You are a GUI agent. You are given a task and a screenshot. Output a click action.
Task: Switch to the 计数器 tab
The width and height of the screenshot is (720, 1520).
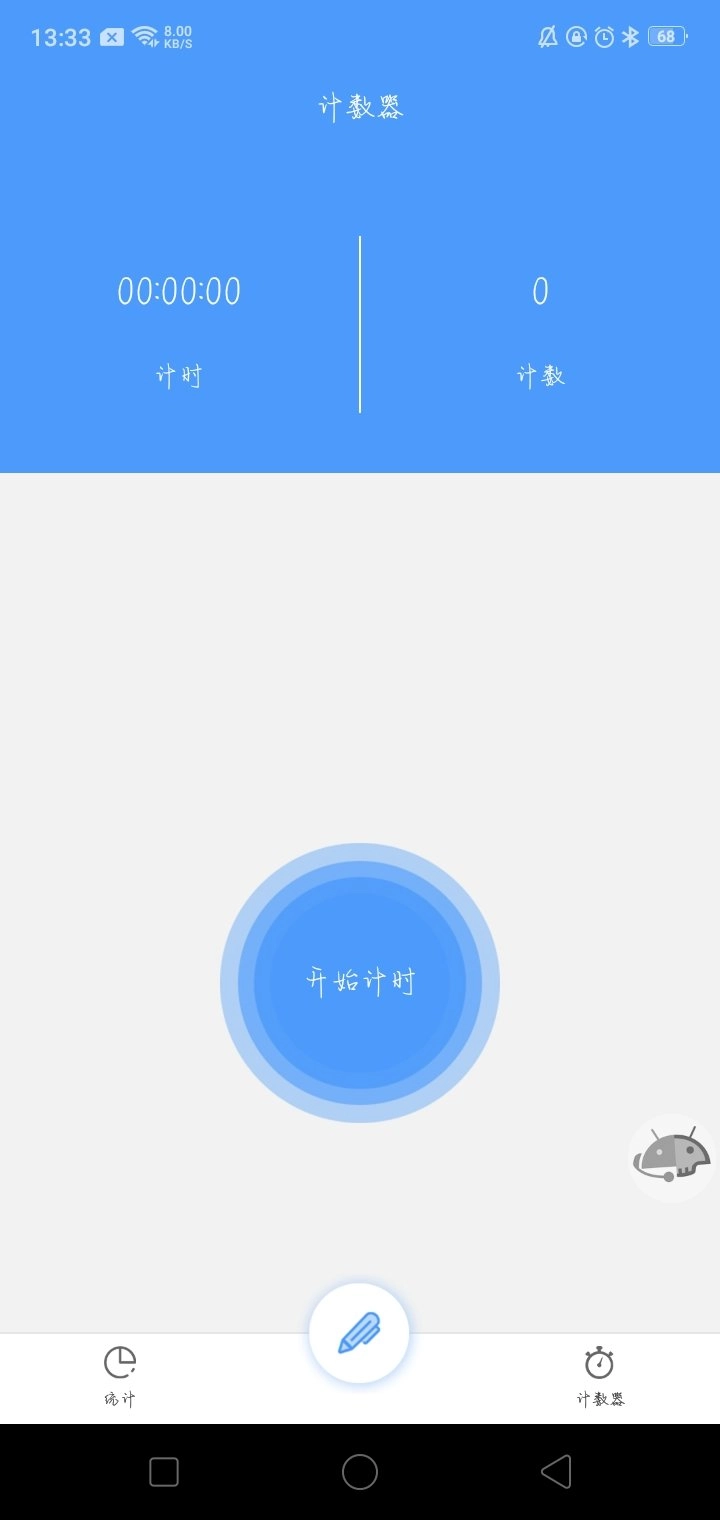(x=598, y=1378)
